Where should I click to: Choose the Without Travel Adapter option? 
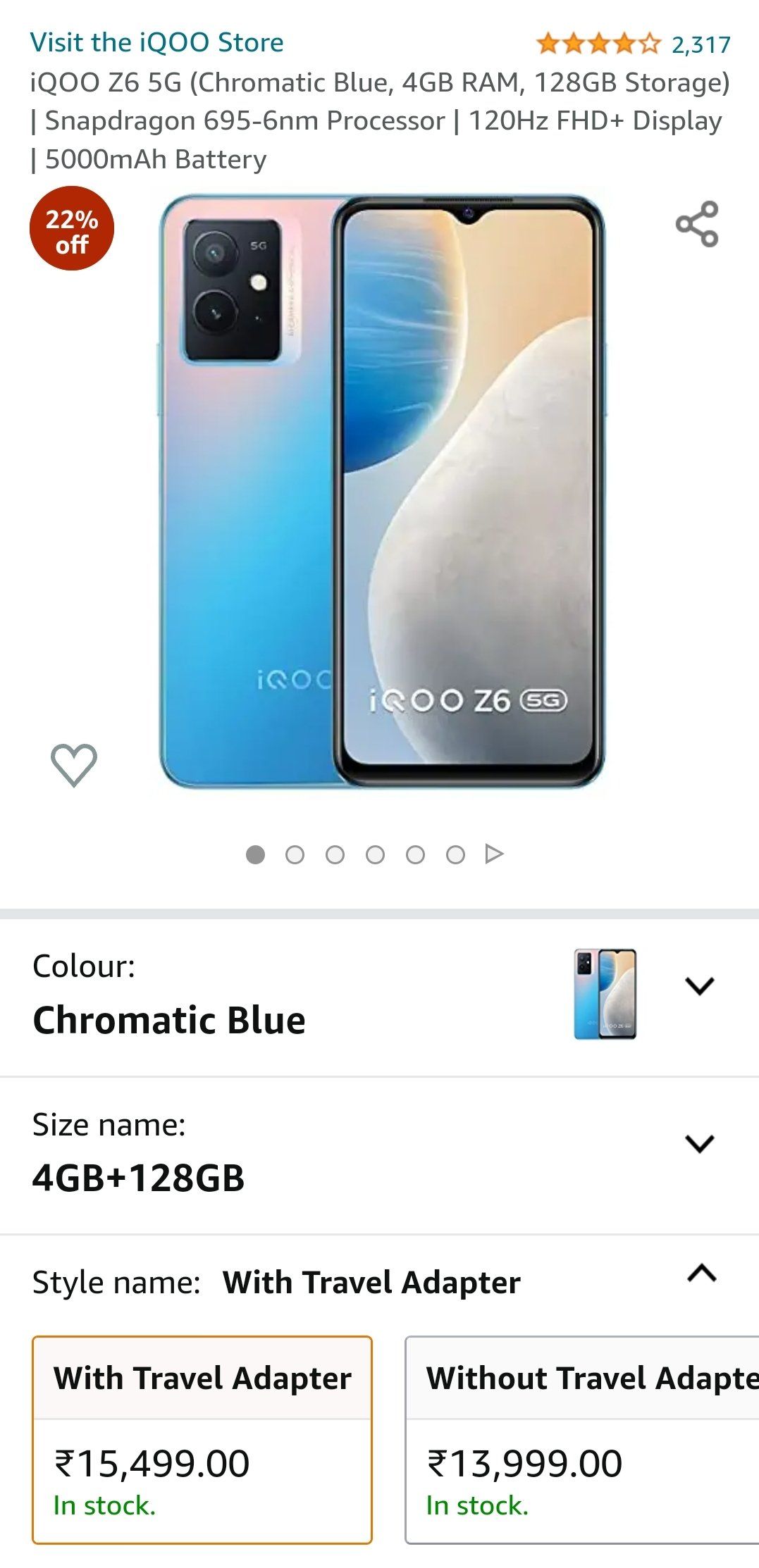(582, 1440)
